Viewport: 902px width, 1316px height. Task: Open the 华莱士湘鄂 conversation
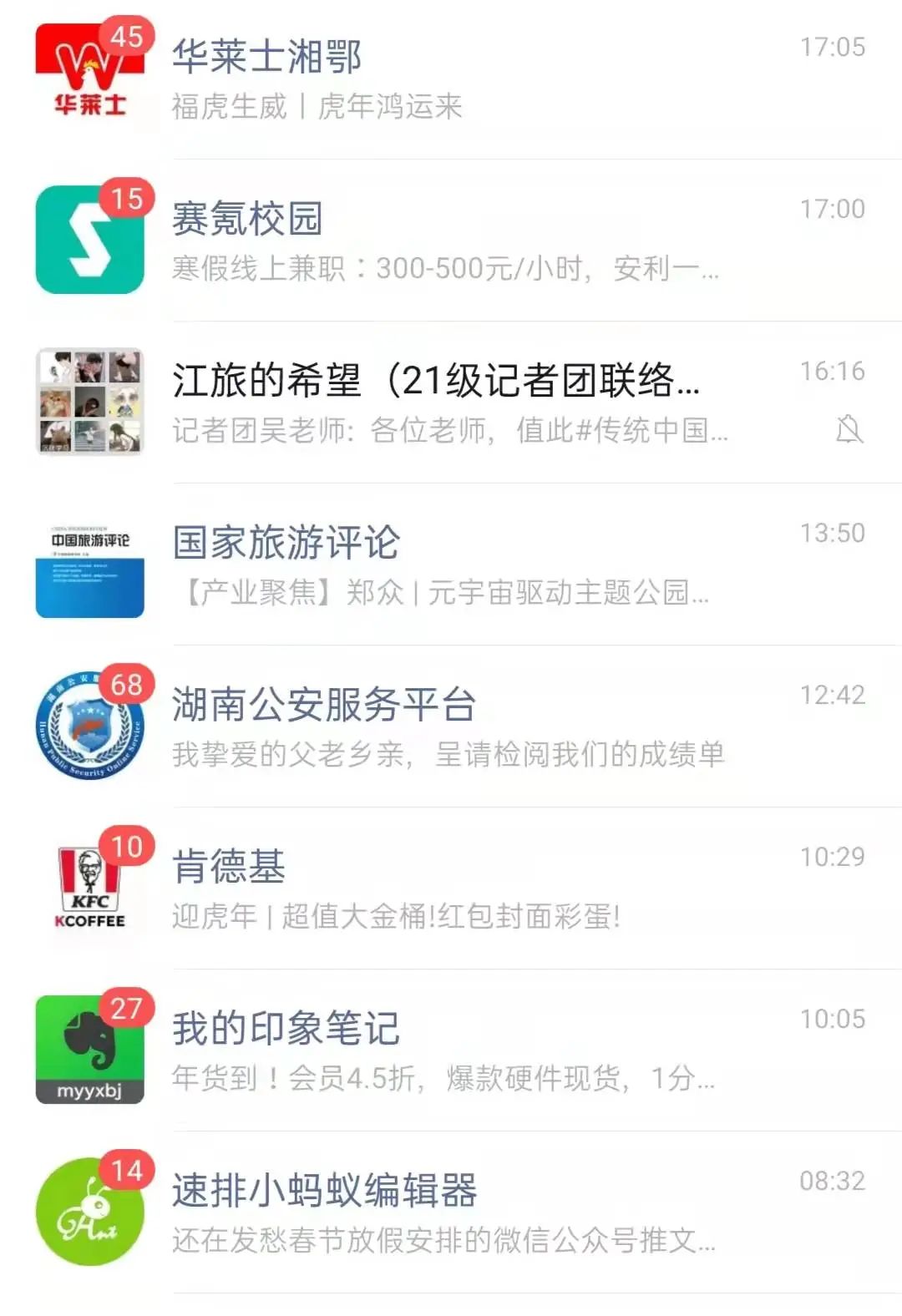tap(451, 79)
